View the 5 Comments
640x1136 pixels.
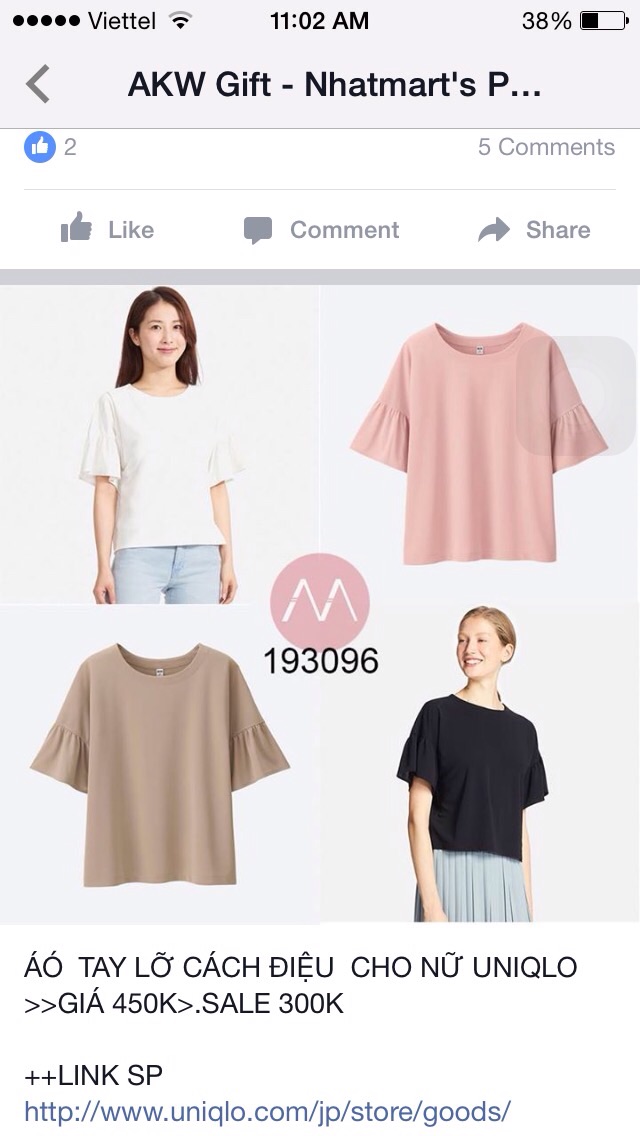pyautogui.click(x=545, y=147)
